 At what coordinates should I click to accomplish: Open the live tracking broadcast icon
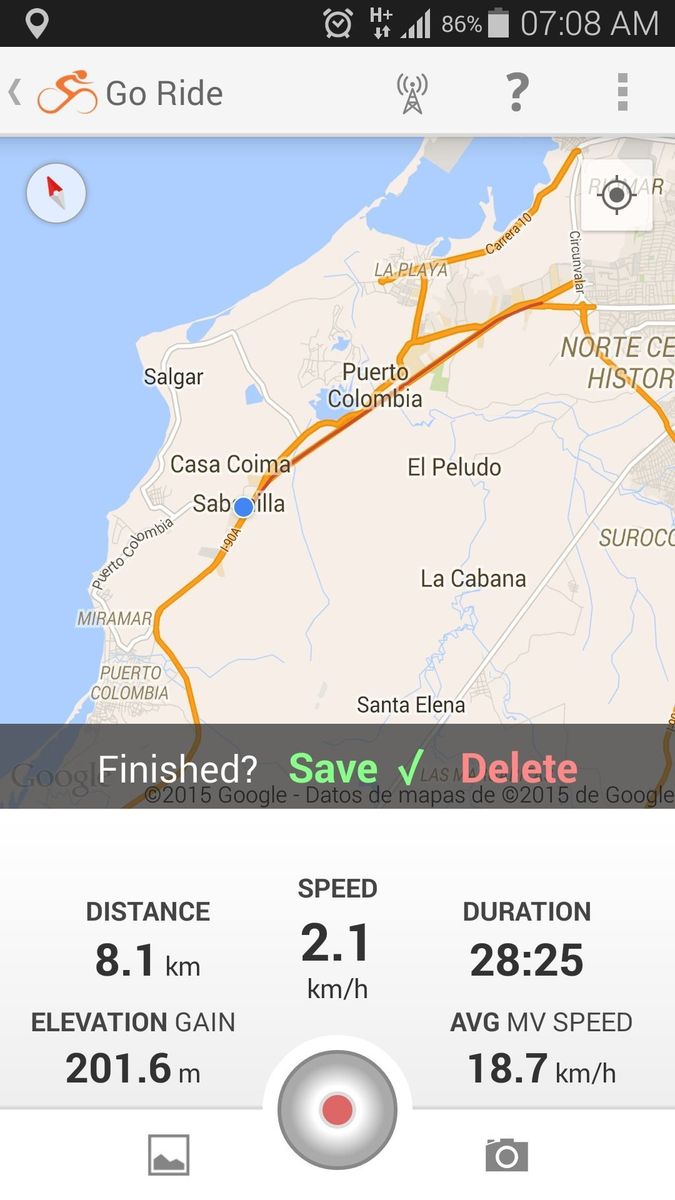(411, 93)
